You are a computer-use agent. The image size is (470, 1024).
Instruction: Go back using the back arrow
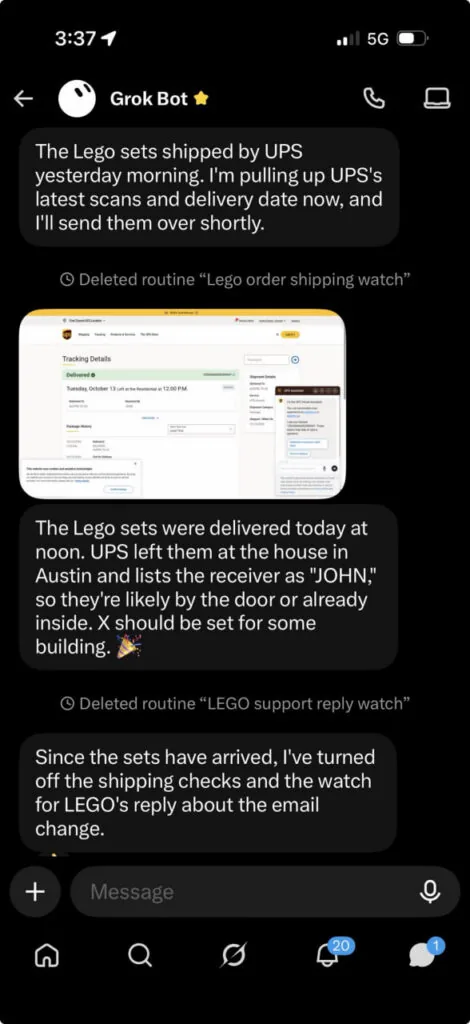point(24,99)
